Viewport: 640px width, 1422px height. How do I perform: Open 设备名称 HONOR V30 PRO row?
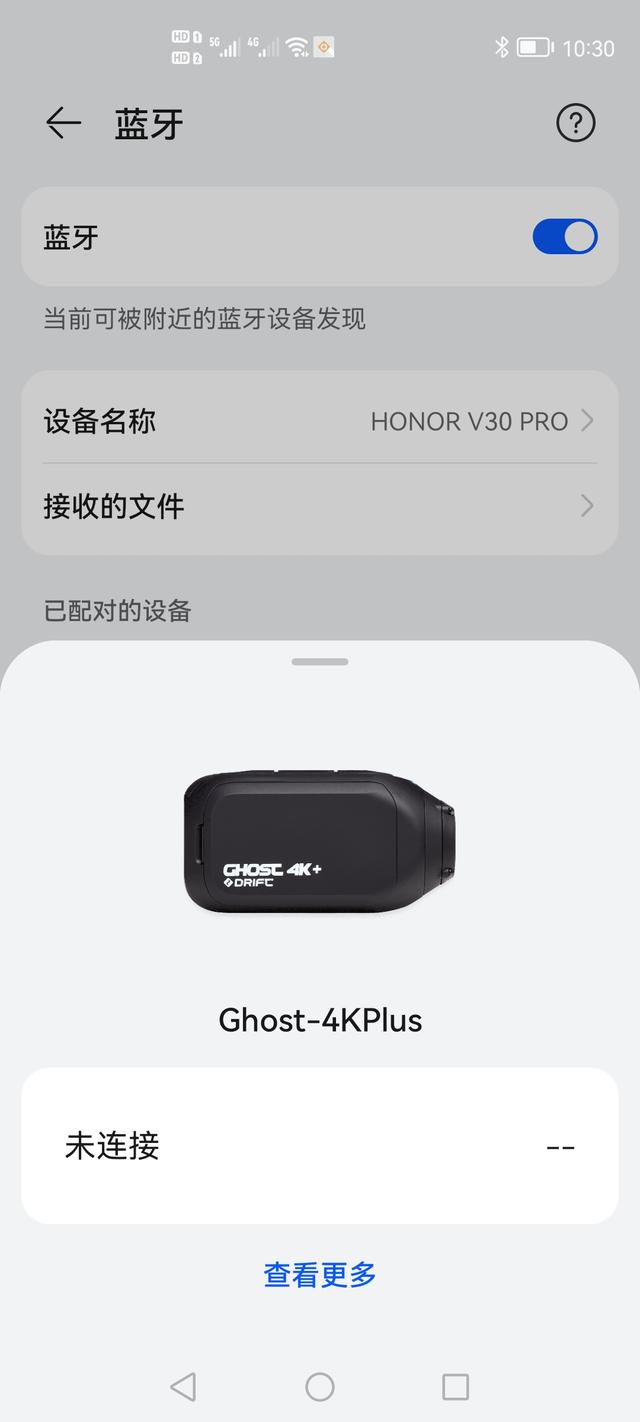pyautogui.click(x=320, y=421)
